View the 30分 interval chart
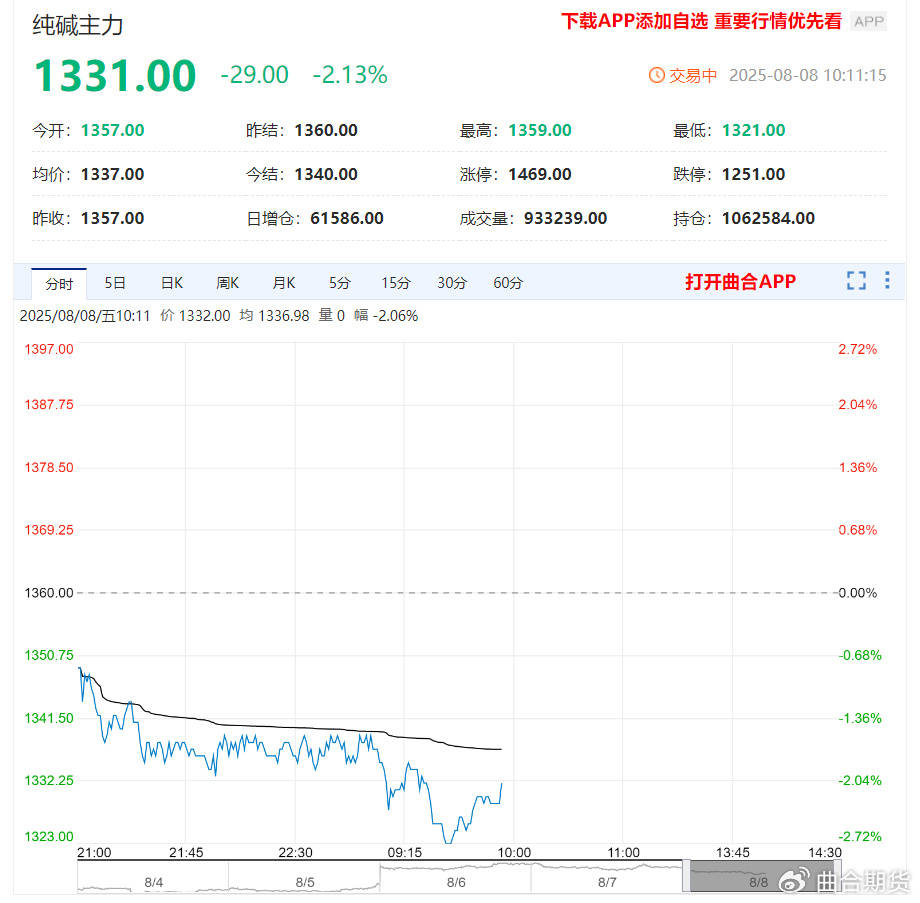This screenshot has height=903, width=920. (452, 283)
